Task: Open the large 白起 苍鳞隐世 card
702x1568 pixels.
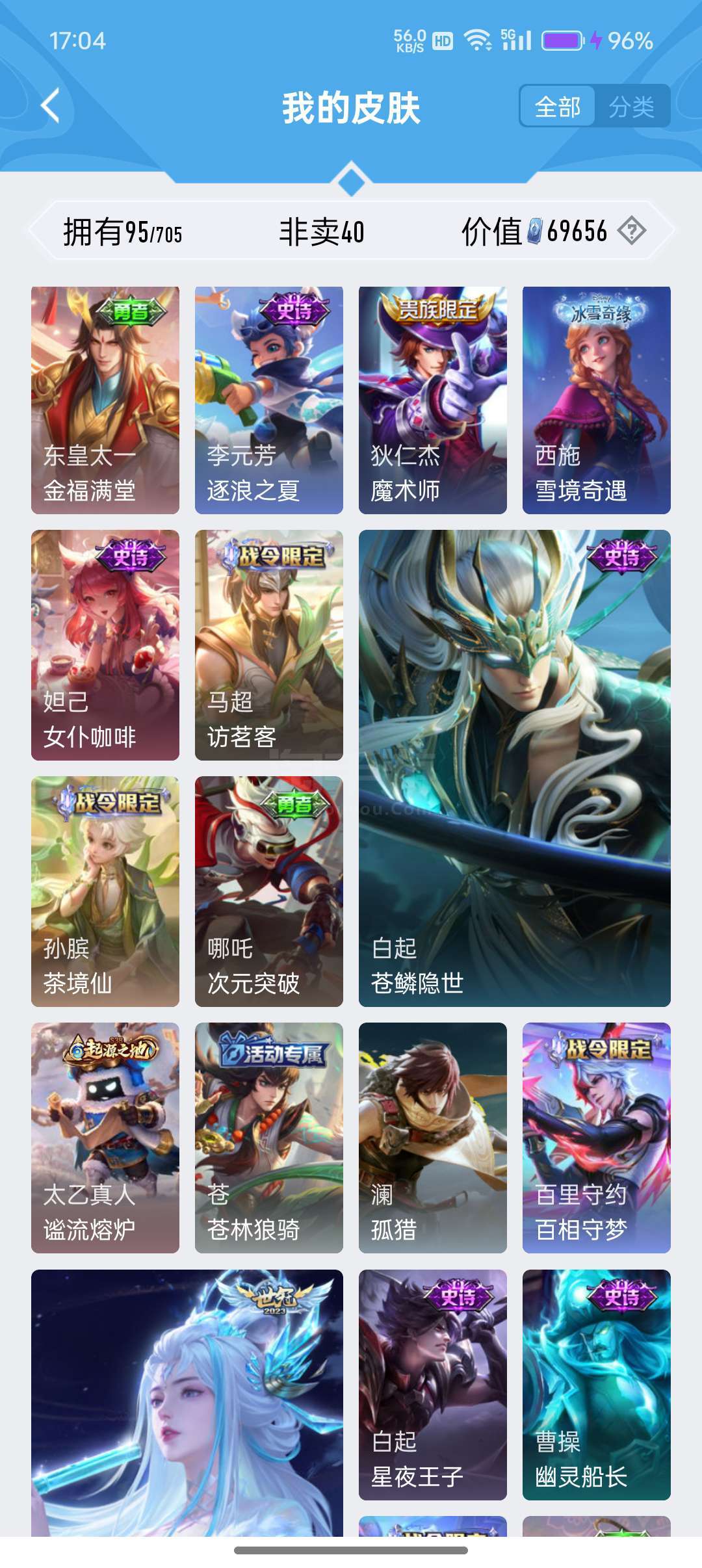Action: click(x=515, y=768)
